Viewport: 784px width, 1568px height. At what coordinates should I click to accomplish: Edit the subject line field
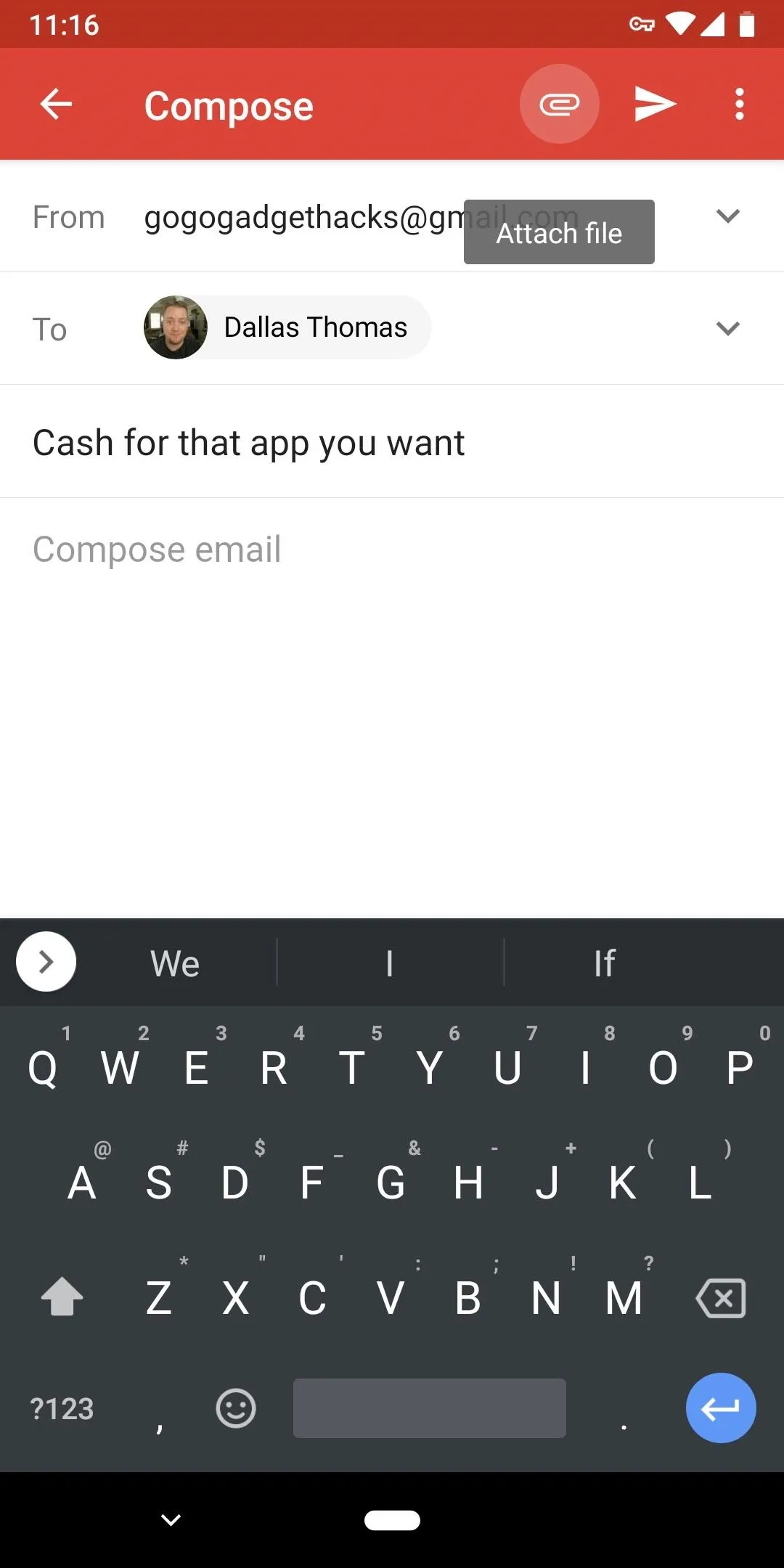coord(392,442)
